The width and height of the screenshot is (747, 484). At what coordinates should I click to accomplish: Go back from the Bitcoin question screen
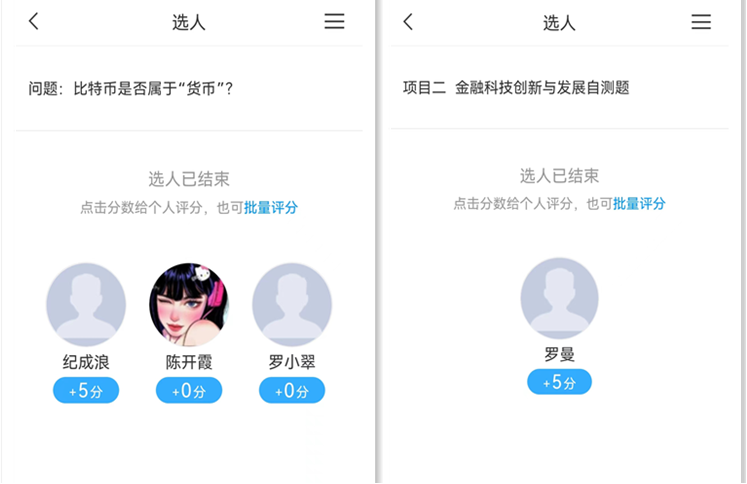tap(33, 22)
